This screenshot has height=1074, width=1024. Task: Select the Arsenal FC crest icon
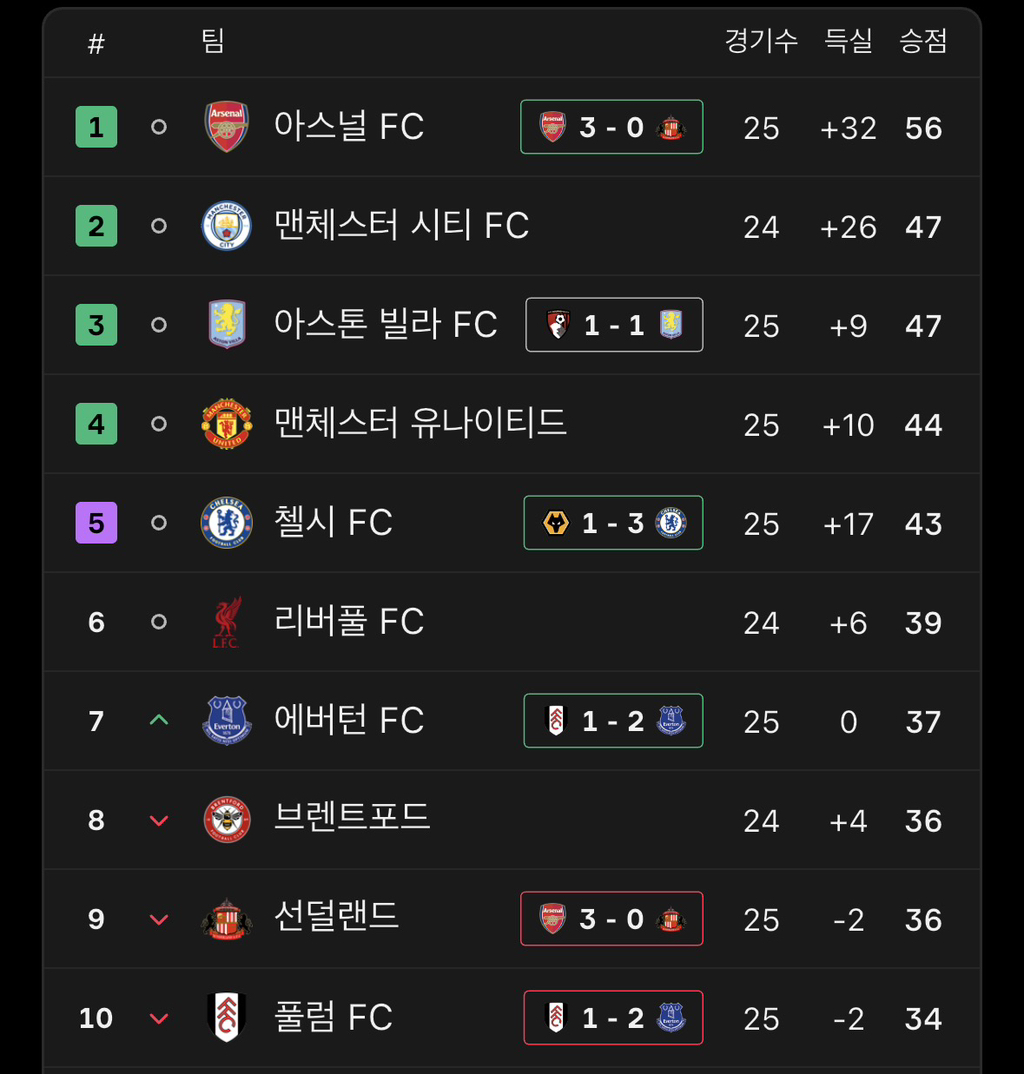coord(226,126)
